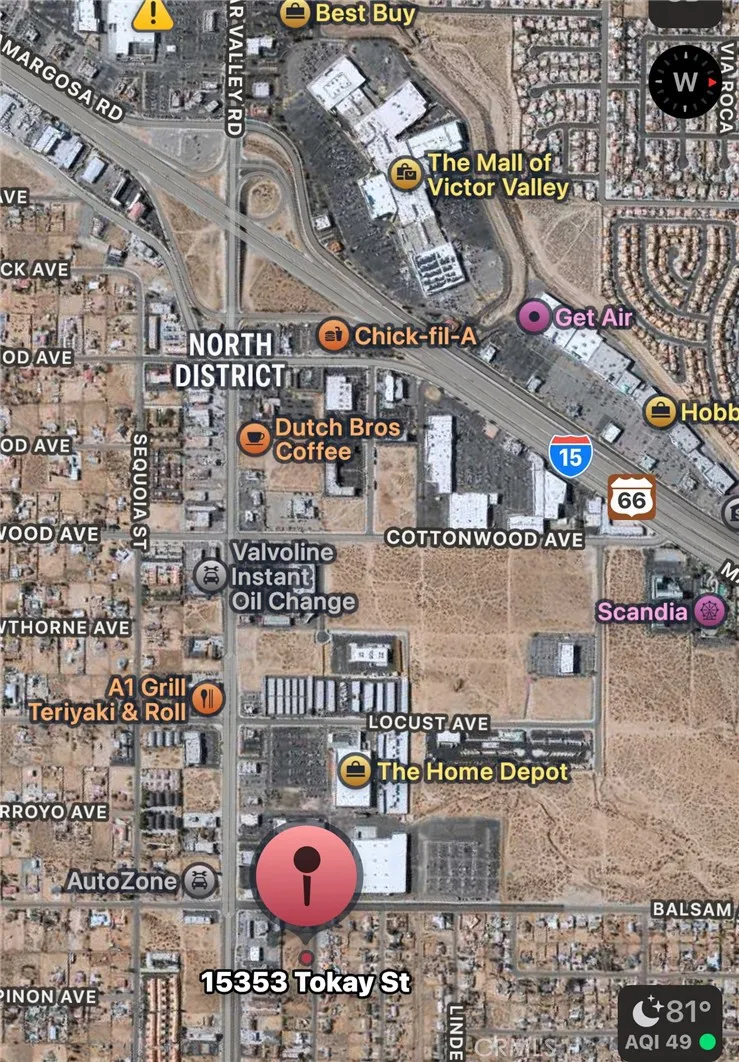739x1062 pixels.
Task: Open the AutoZone place marker
Action: [x=201, y=881]
